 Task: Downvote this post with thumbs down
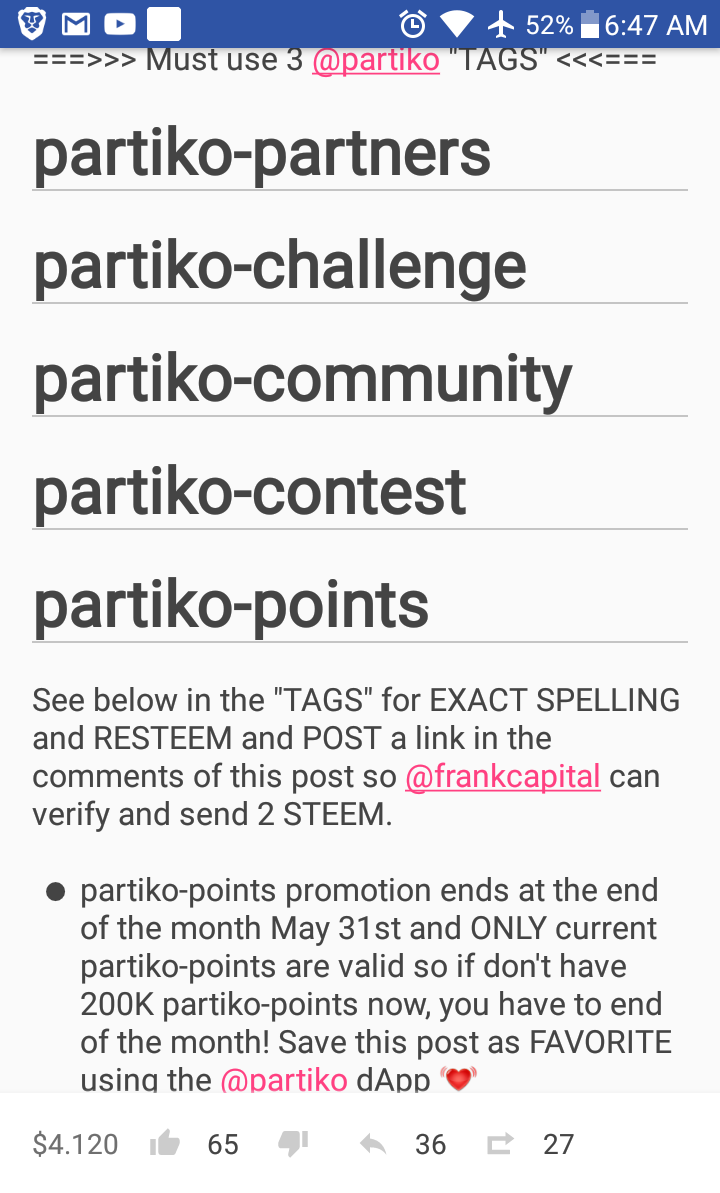click(293, 1144)
